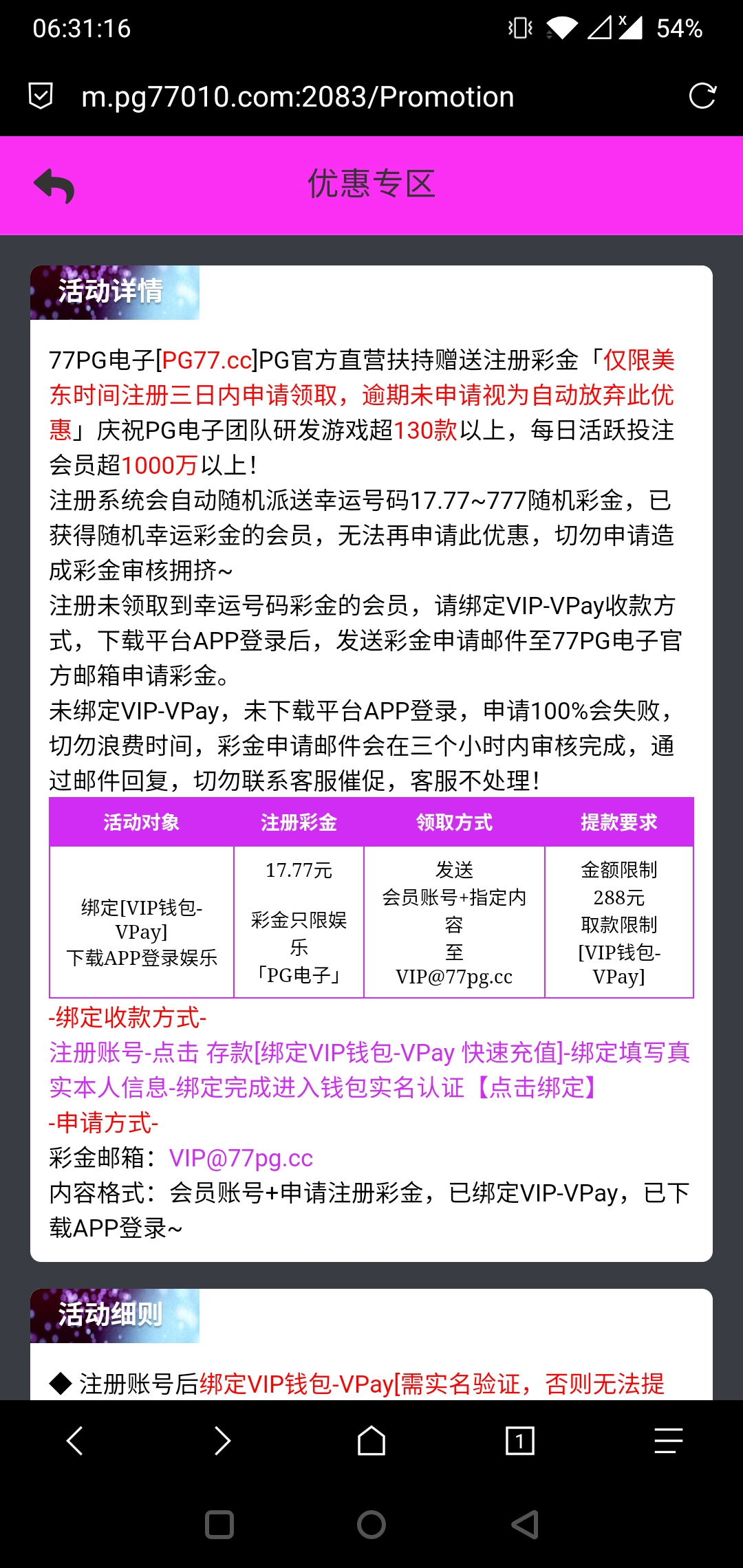Open the browser tab switcher
Image resolution: width=743 pixels, height=1568 pixels.
[520, 1440]
